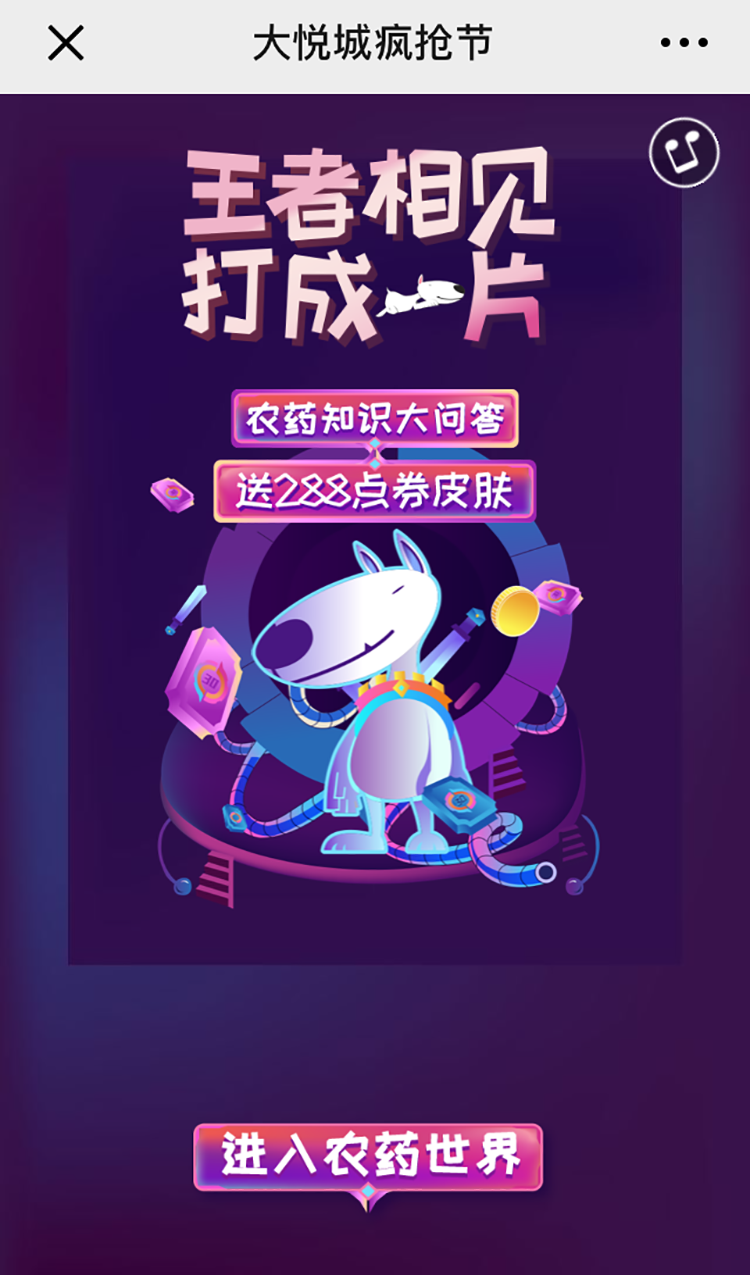Viewport: 750px width, 1275px height.
Task: Open the three-dot overflow menu
Action: point(684,43)
